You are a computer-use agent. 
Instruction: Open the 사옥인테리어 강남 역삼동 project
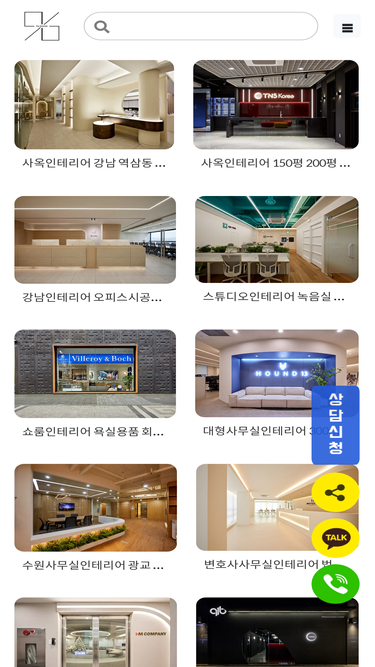coord(94,104)
